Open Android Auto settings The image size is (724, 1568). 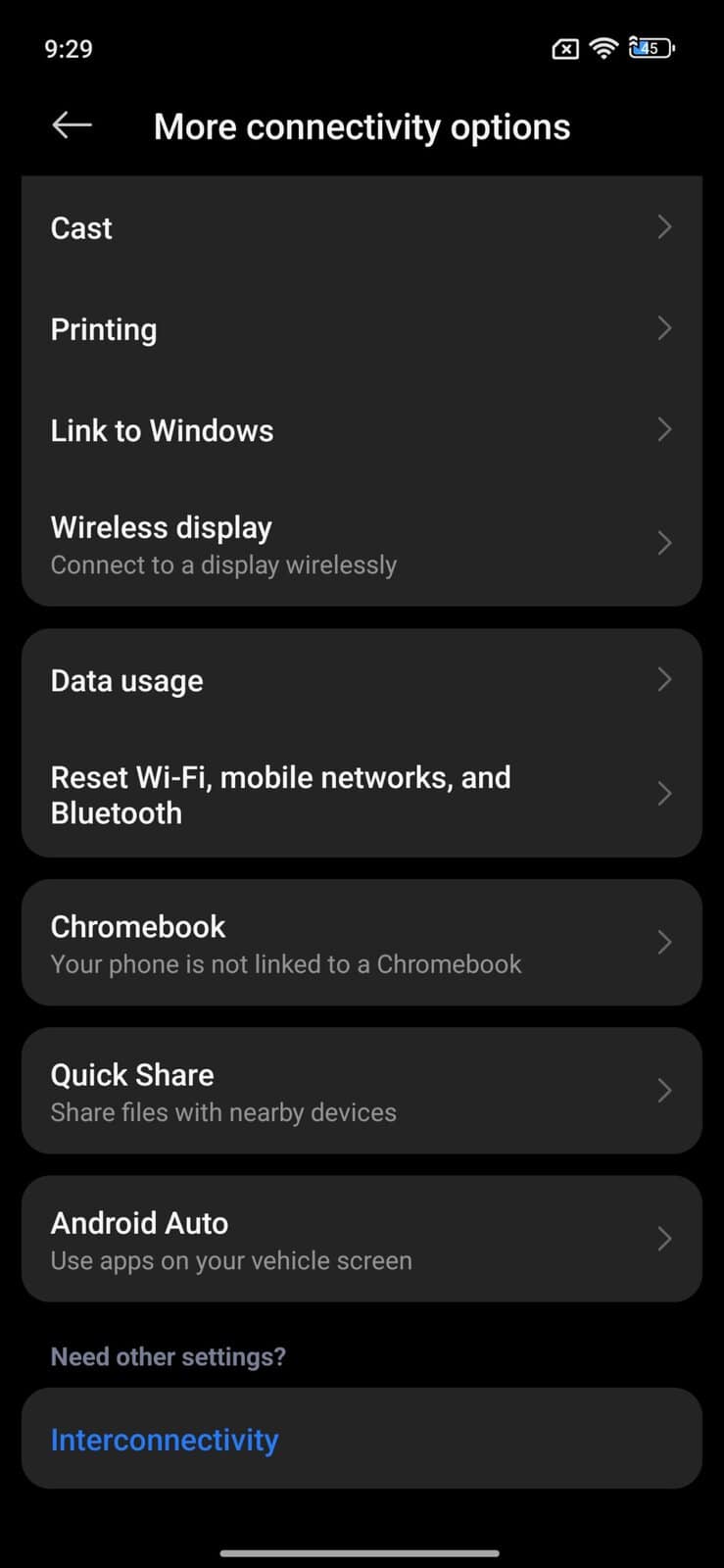(x=361, y=1240)
